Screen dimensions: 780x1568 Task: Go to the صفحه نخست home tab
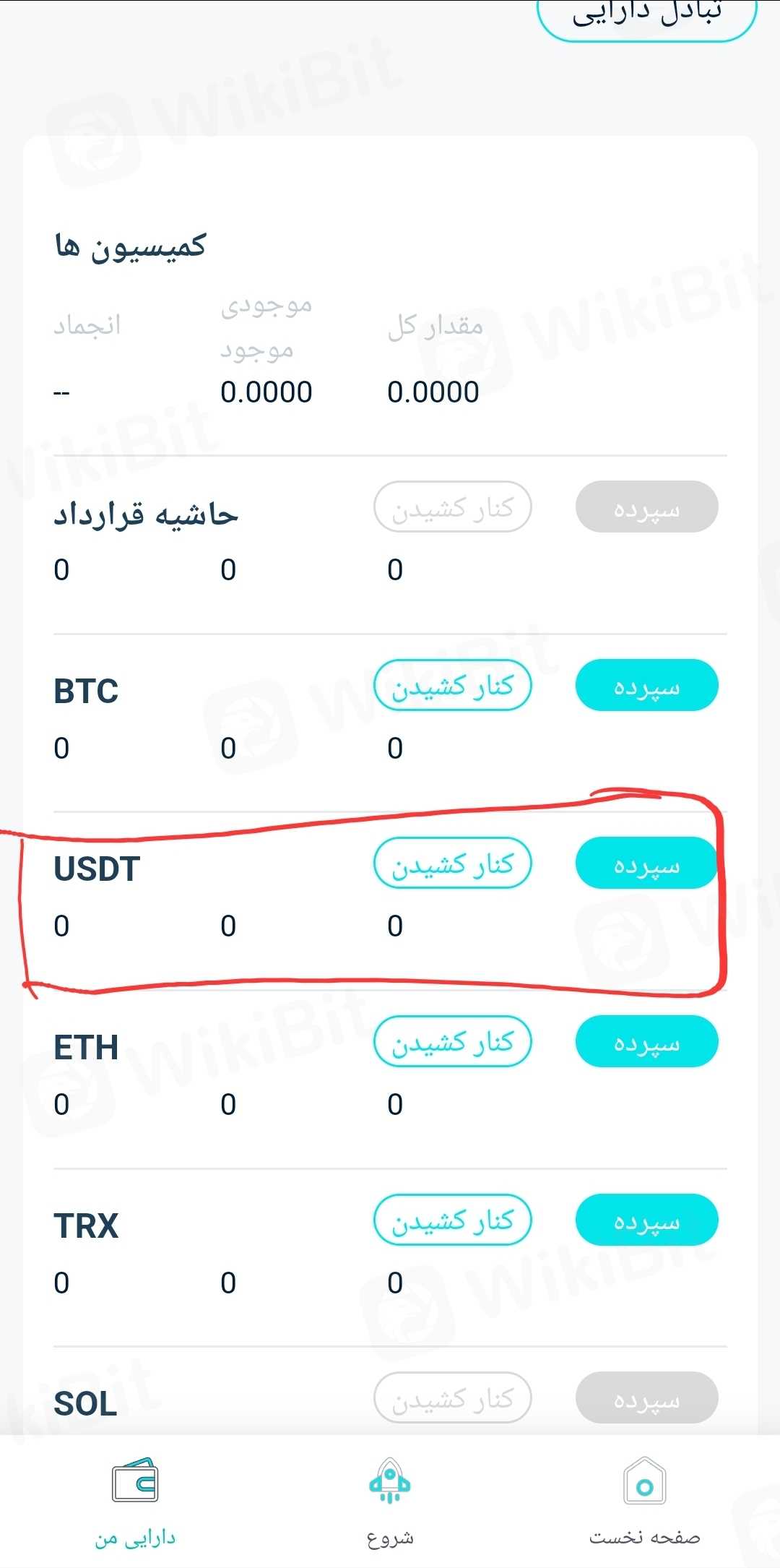(644, 1502)
